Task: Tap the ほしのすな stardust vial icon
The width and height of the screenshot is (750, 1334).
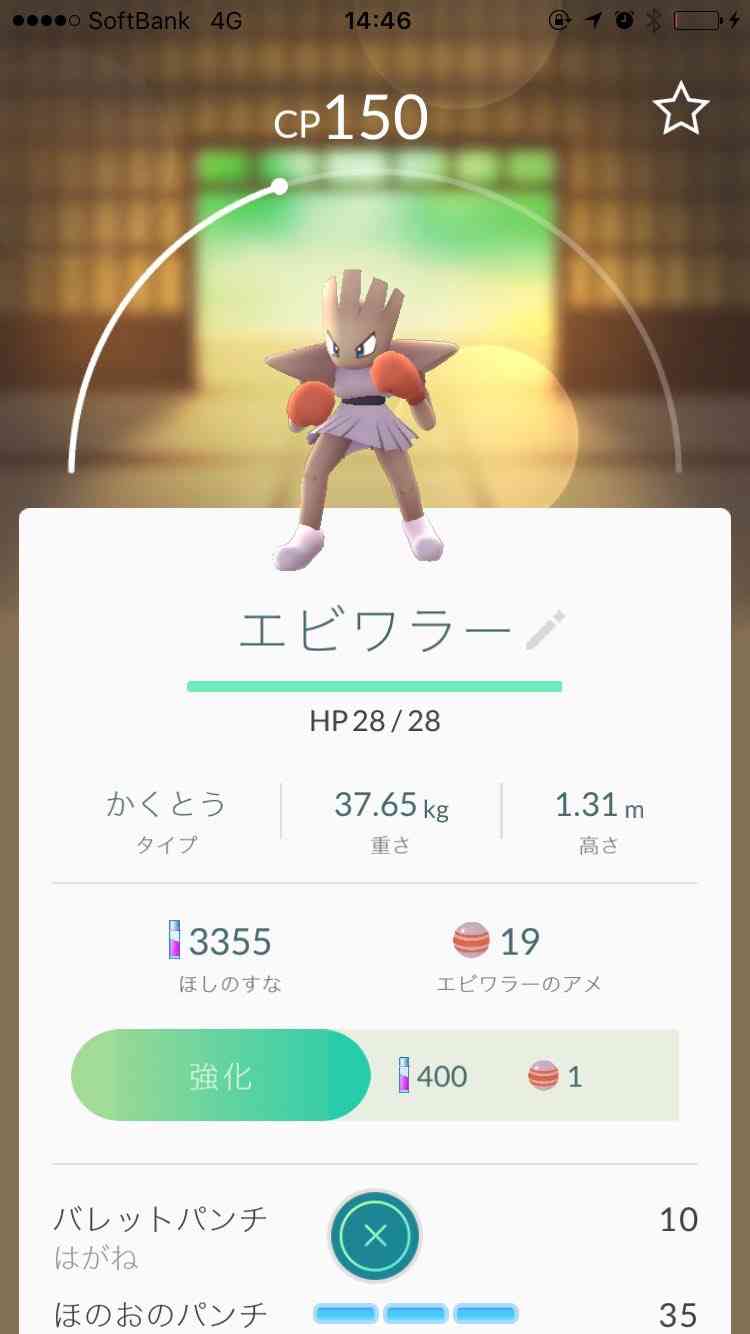Action: (173, 940)
